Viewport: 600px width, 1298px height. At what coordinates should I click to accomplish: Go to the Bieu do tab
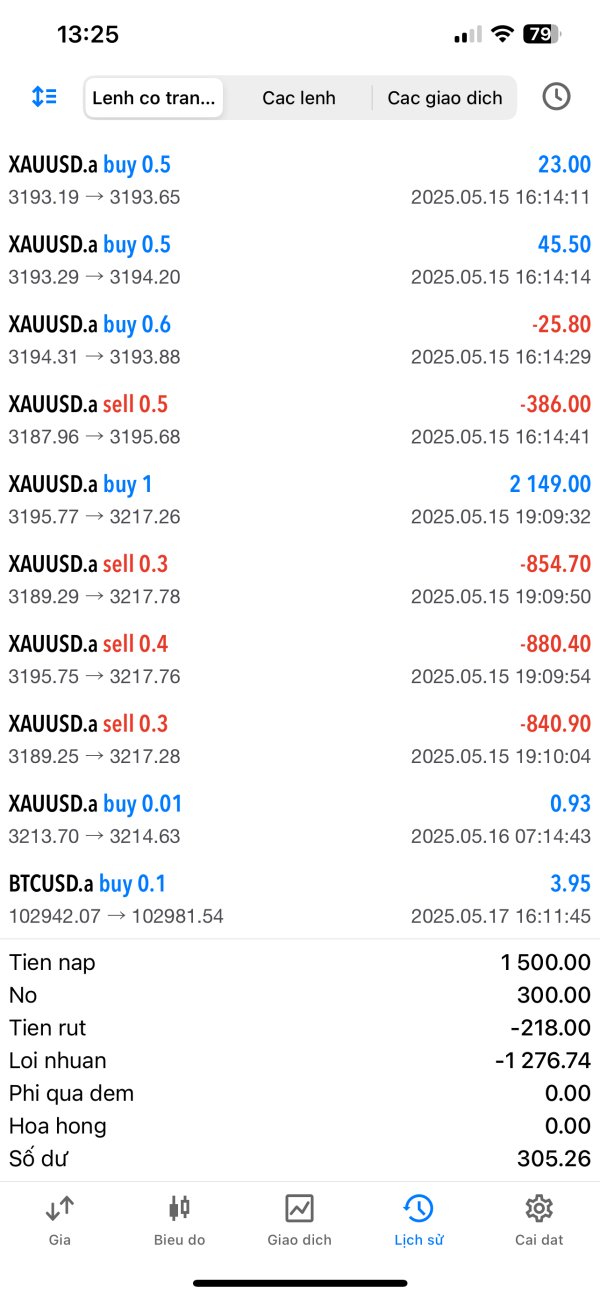[179, 1220]
